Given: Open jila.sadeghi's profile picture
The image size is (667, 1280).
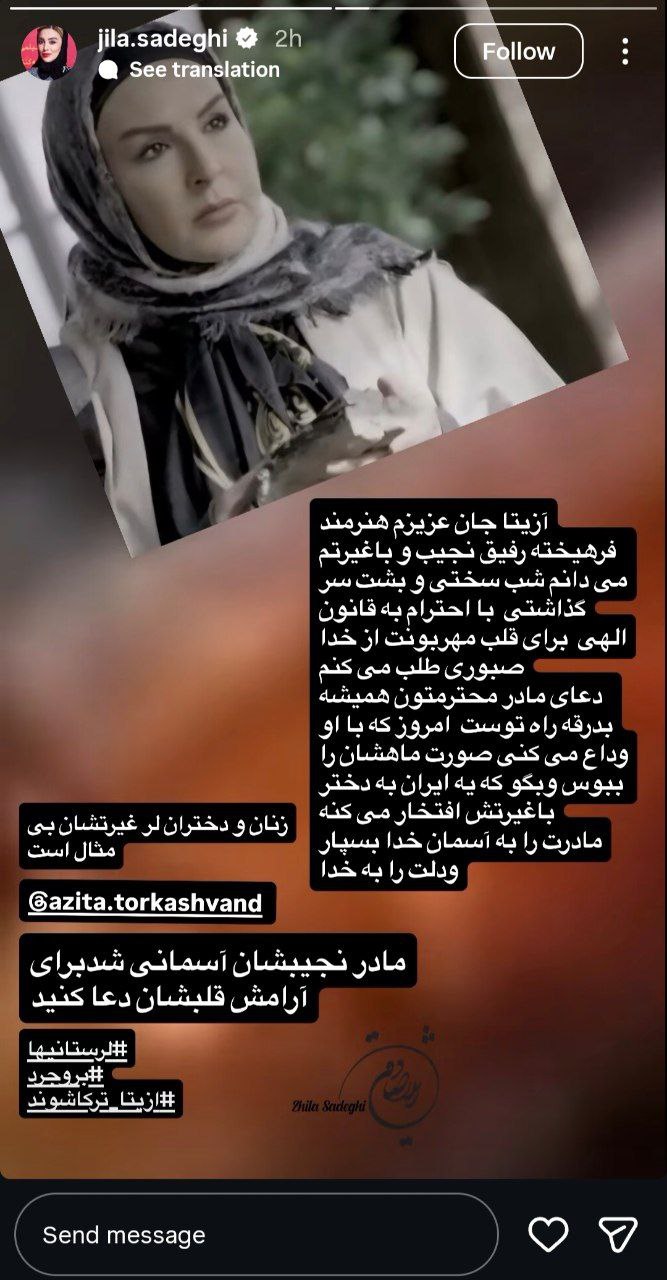Looking at the screenshot, I should tap(48, 52).
